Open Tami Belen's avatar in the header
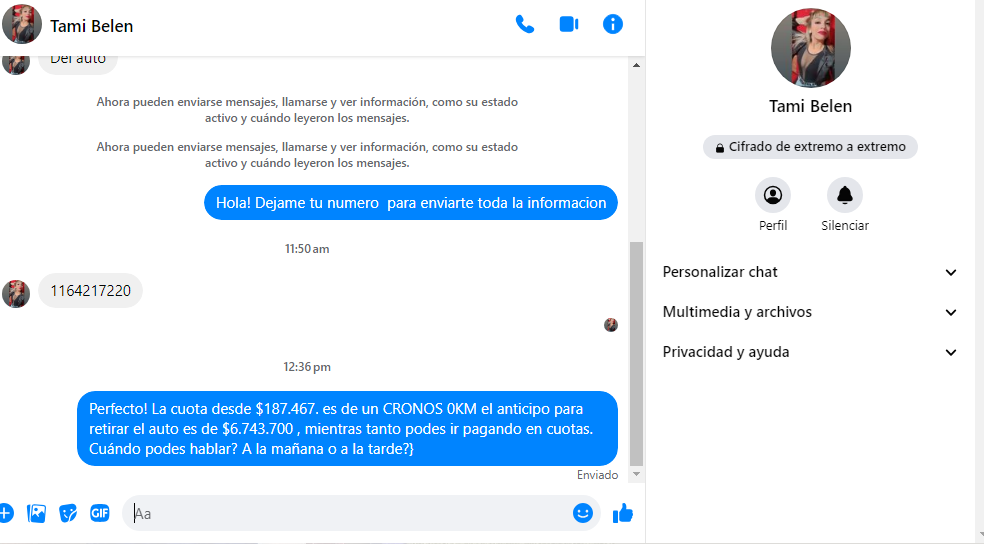 tap(22, 25)
